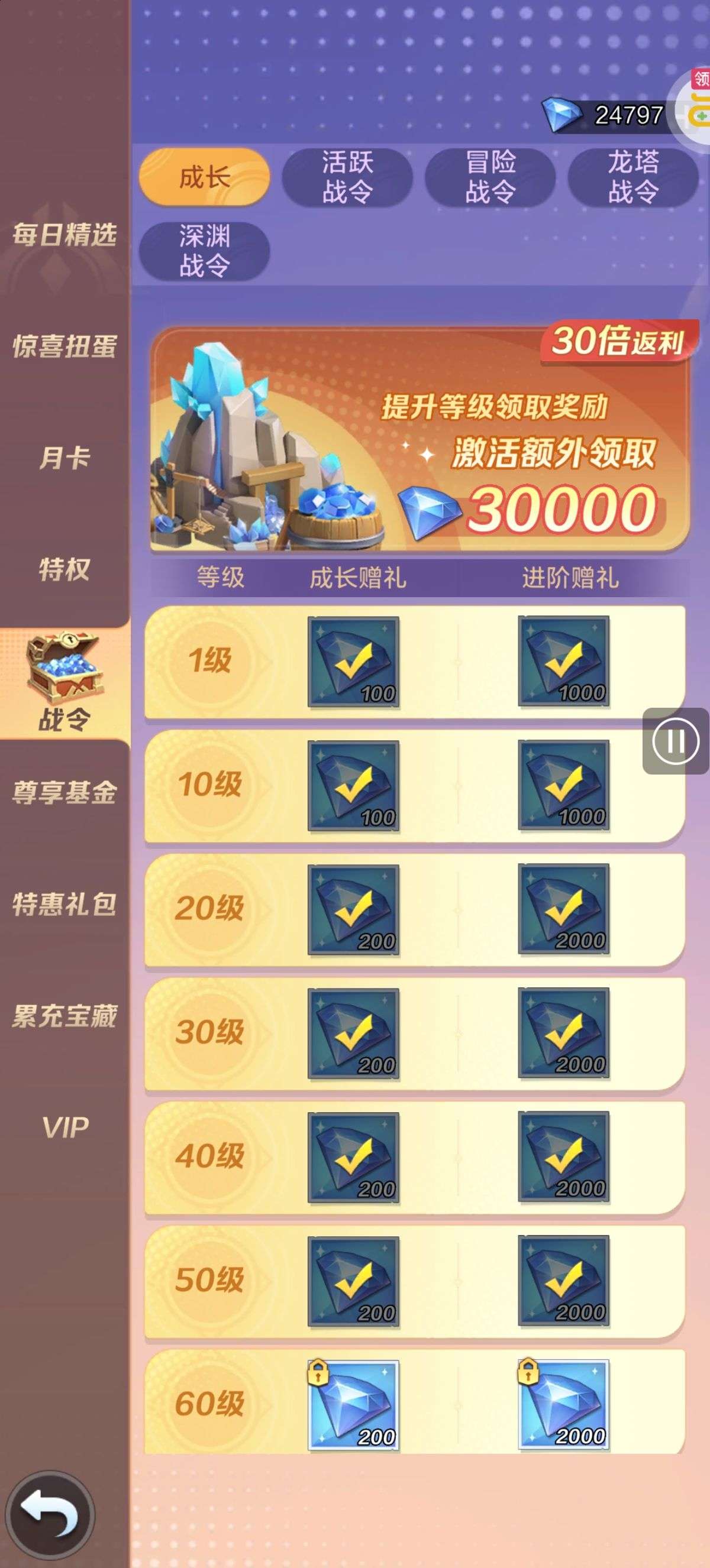
Task: Select the 深渊战令 tab
Action: click(205, 251)
